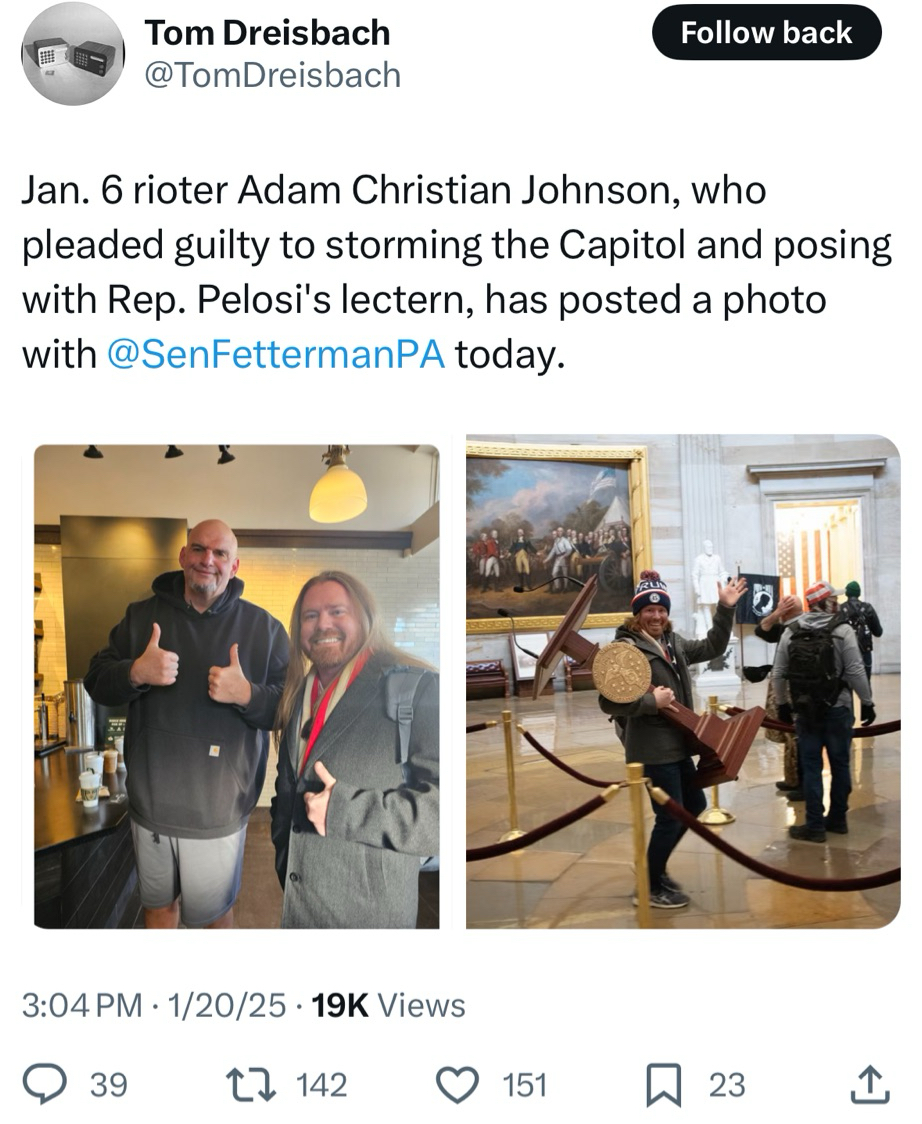Screen dimensions: 922x1124
Task: Open the coffee shop photo with thumbs up
Action: [237, 686]
